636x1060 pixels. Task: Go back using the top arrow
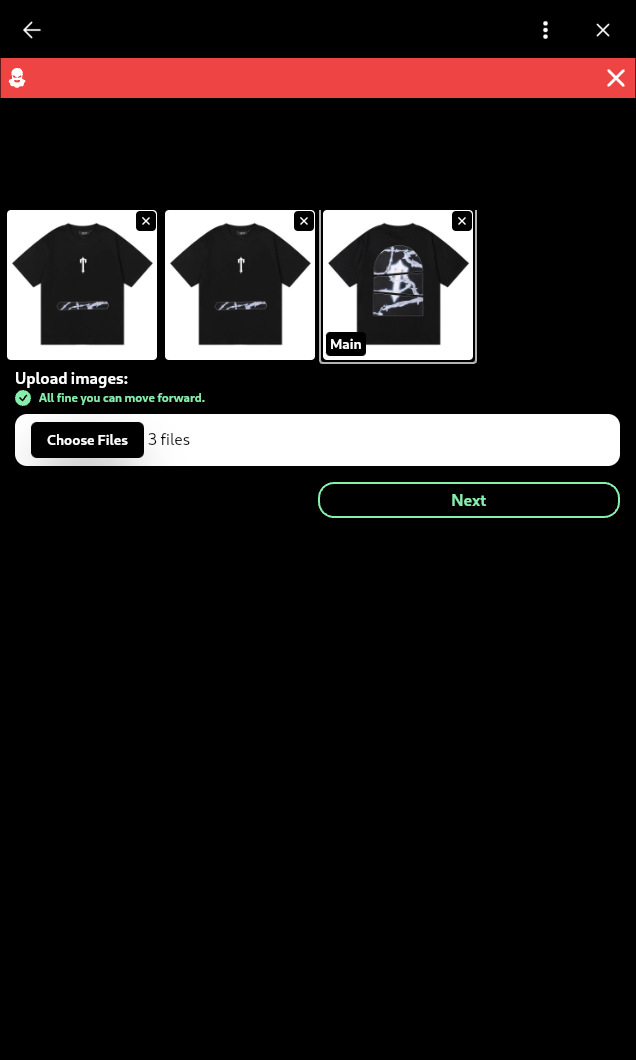(x=32, y=30)
